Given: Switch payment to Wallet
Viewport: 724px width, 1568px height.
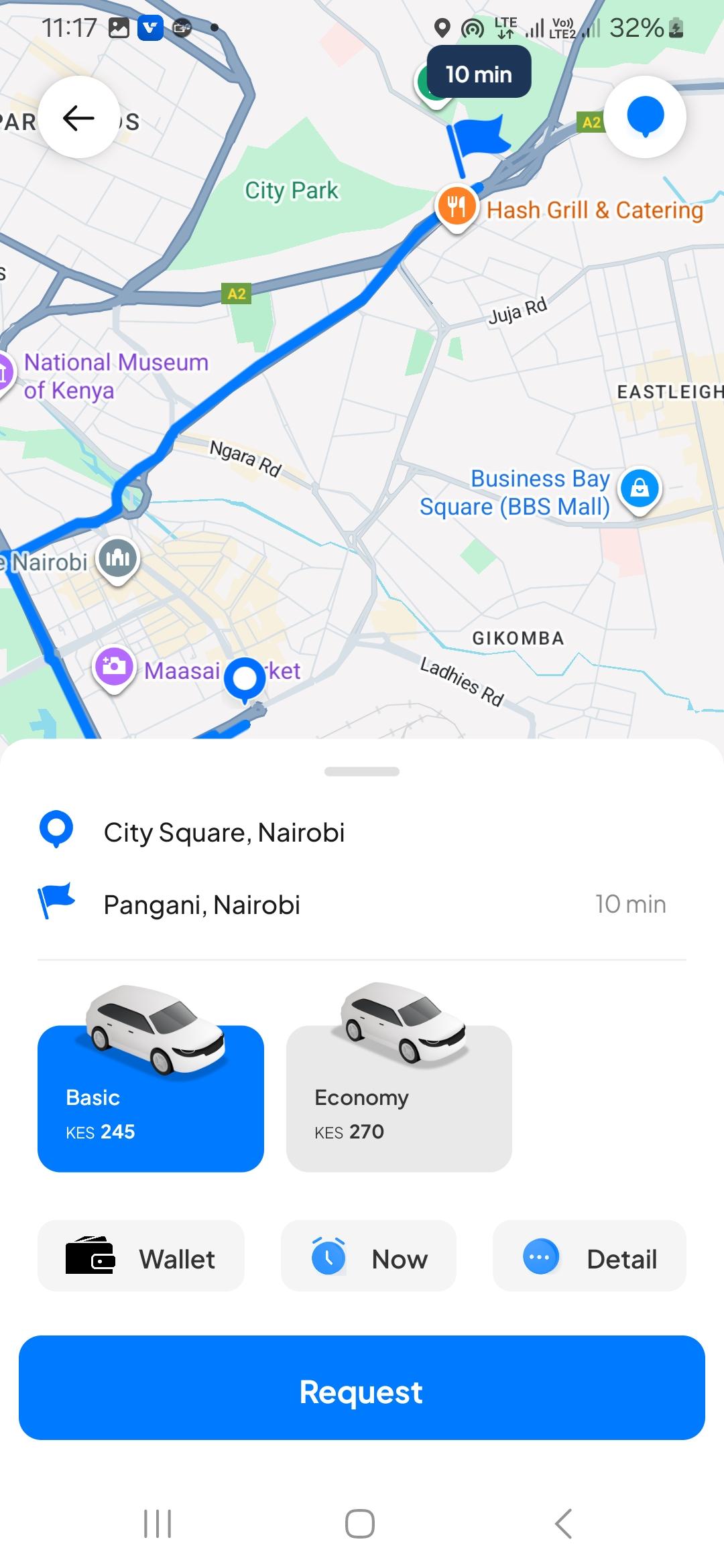Looking at the screenshot, I should pyautogui.click(x=140, y=1258).
